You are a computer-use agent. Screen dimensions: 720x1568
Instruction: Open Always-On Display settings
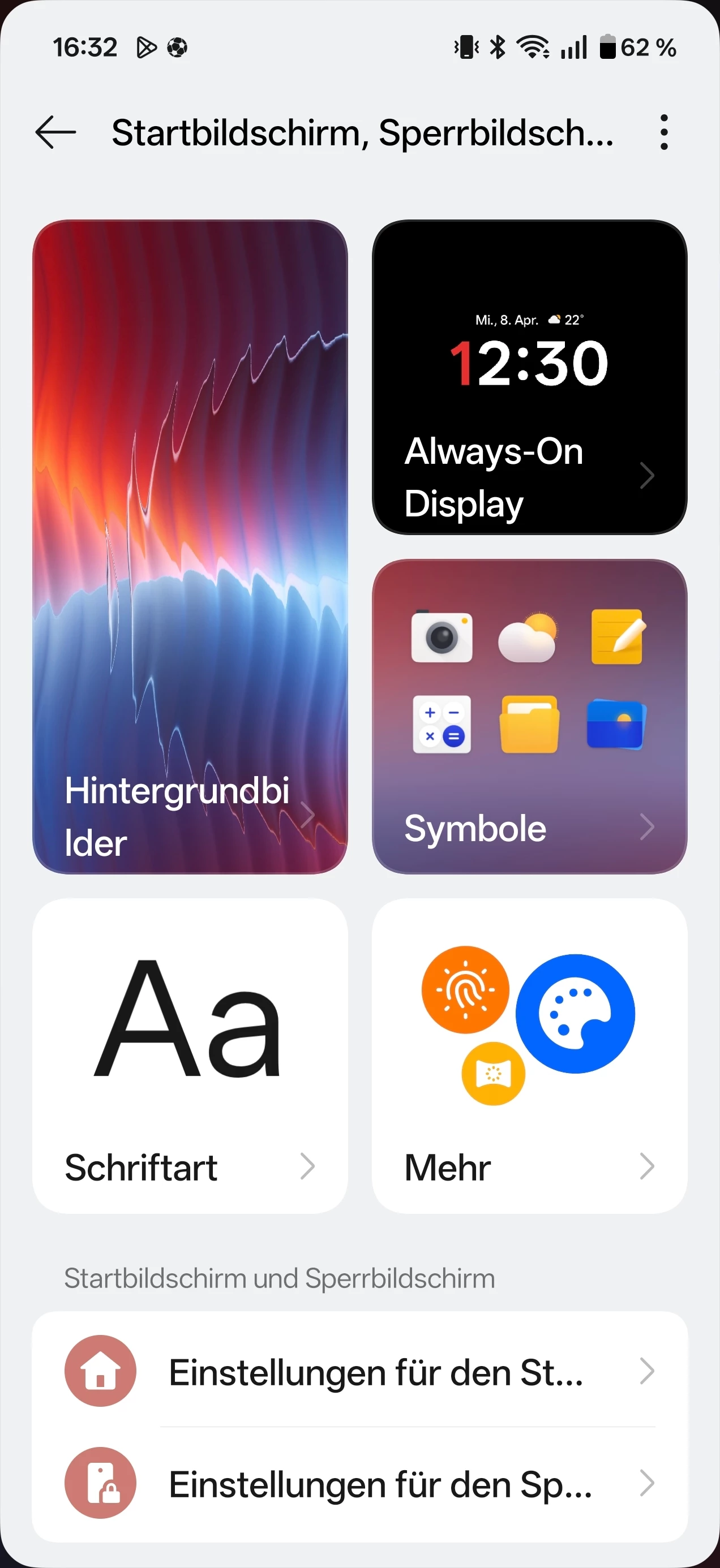tap(529, 377)
